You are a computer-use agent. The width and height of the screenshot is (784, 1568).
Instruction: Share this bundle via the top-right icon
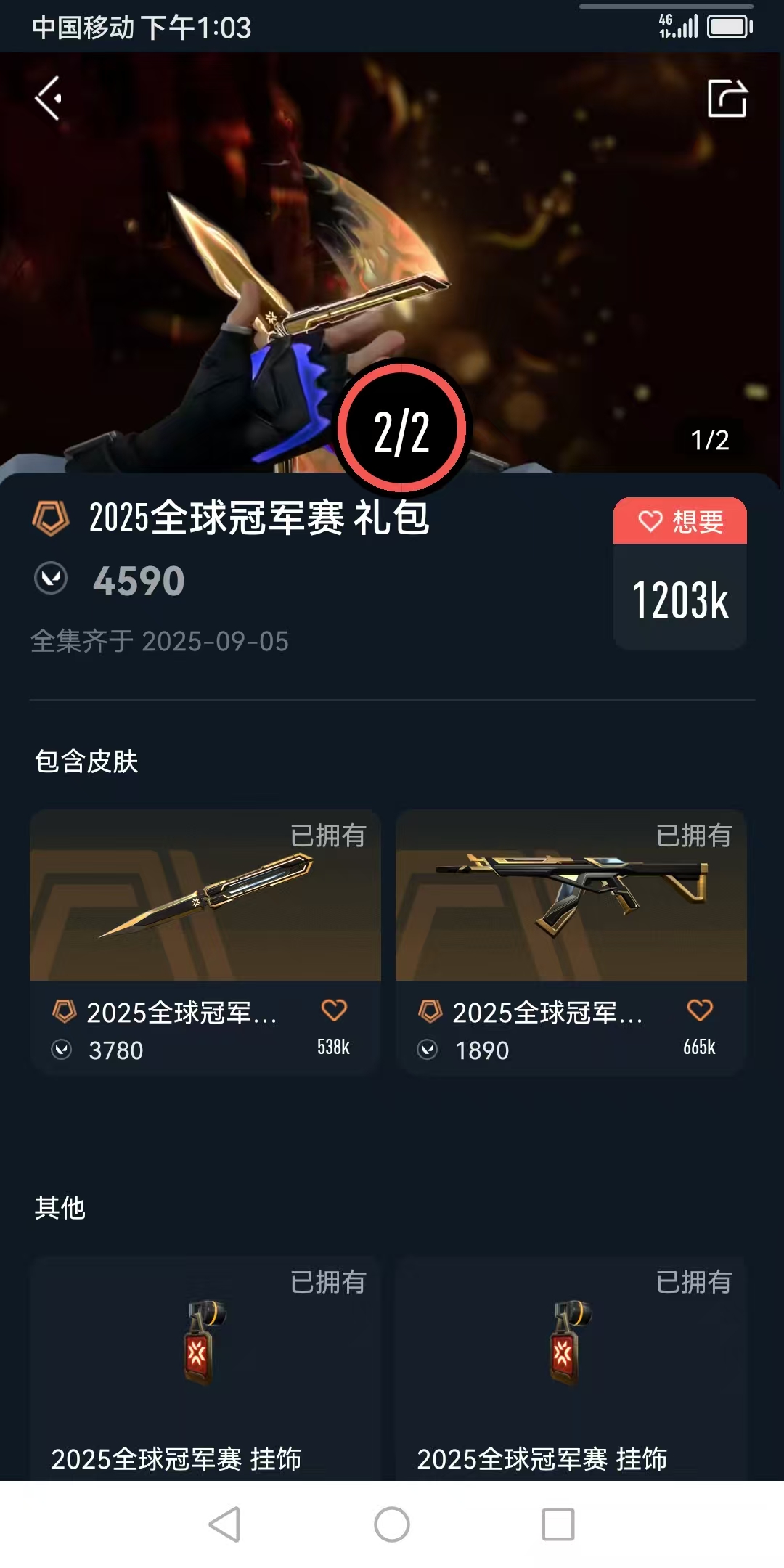tap(727, 98)
